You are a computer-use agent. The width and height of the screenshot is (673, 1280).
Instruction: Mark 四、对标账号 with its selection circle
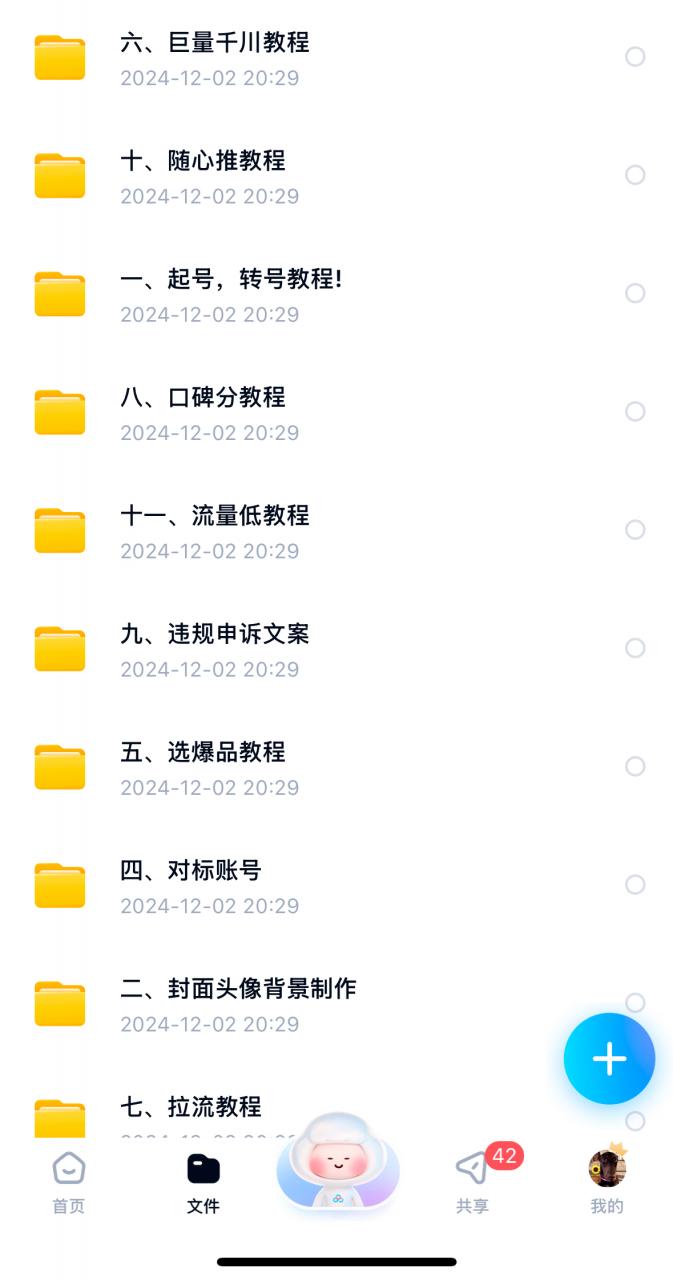[635, 884]
